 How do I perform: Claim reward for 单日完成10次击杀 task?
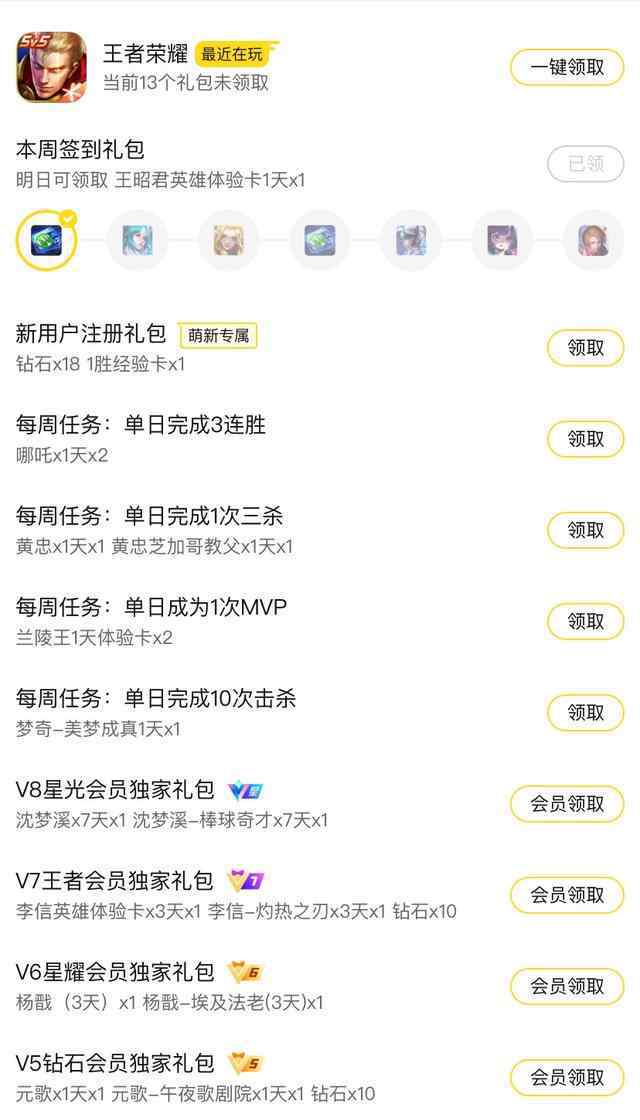586,713
